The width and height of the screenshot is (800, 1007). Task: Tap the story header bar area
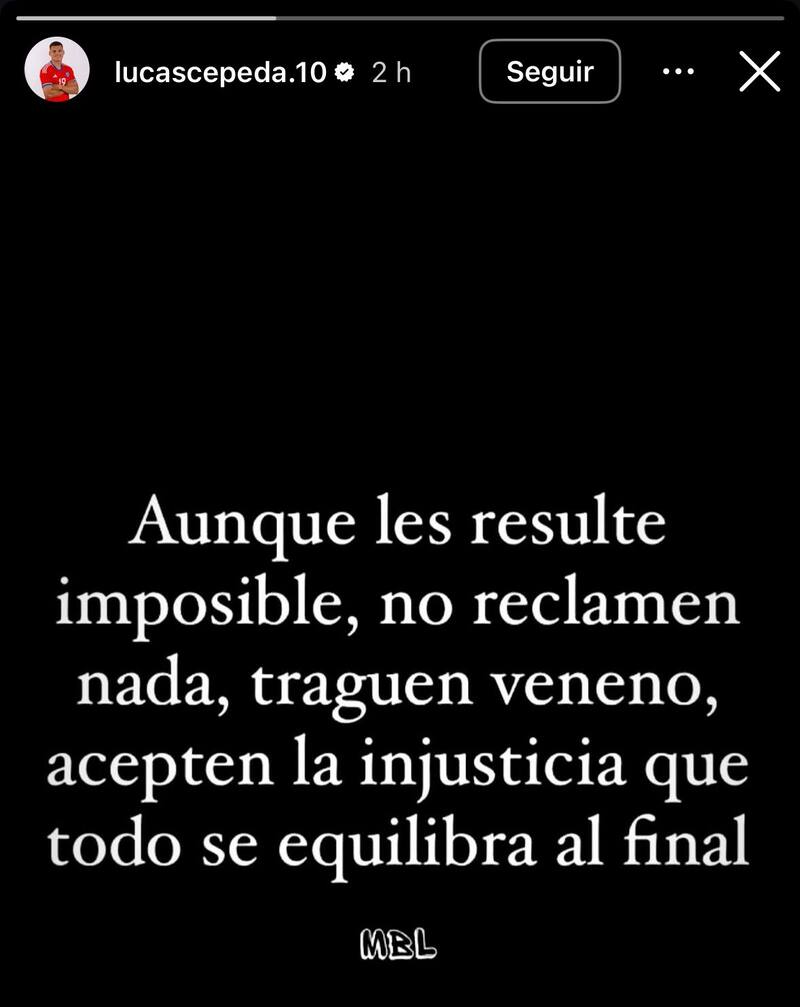pyautogui.click(x=400, y=71)
